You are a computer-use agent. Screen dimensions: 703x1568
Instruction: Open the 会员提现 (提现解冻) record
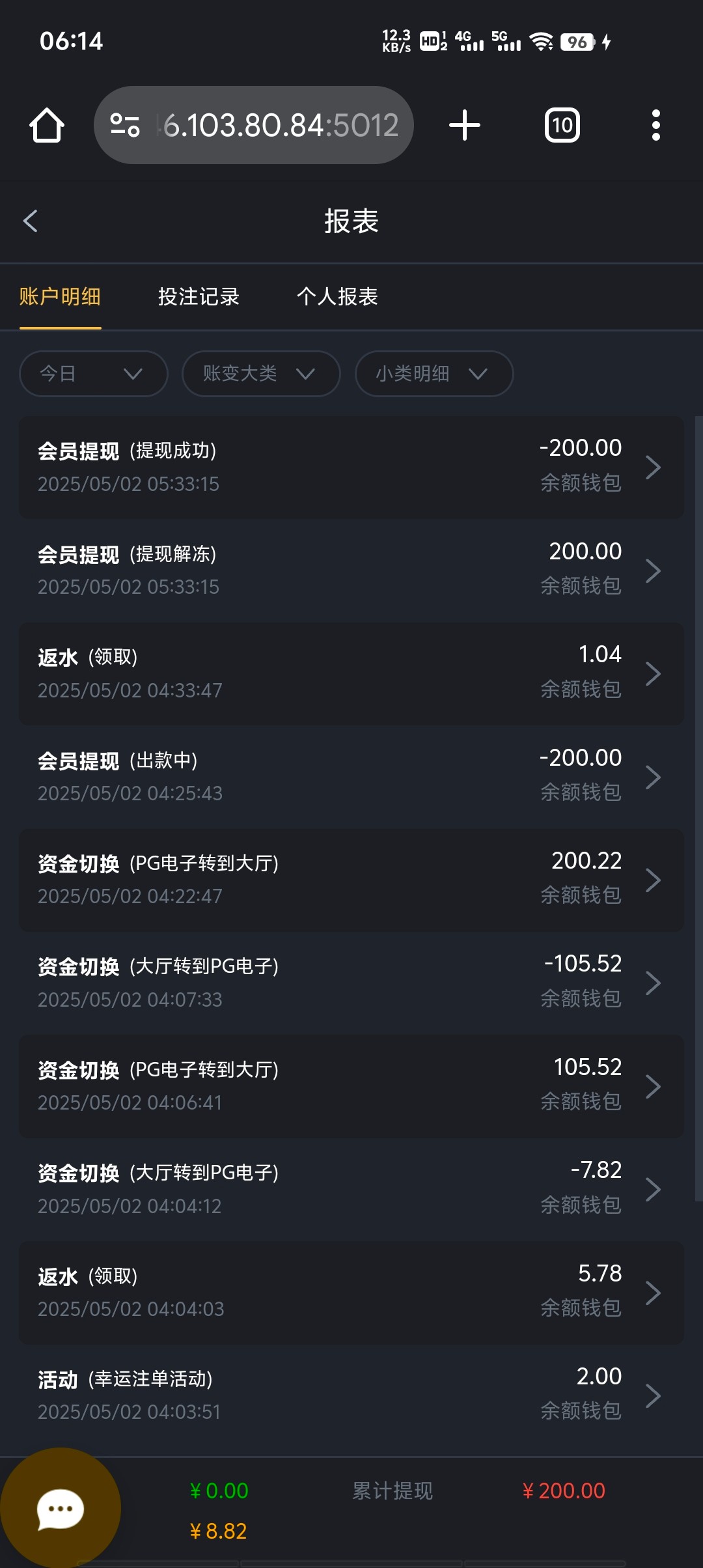(351, 570)
